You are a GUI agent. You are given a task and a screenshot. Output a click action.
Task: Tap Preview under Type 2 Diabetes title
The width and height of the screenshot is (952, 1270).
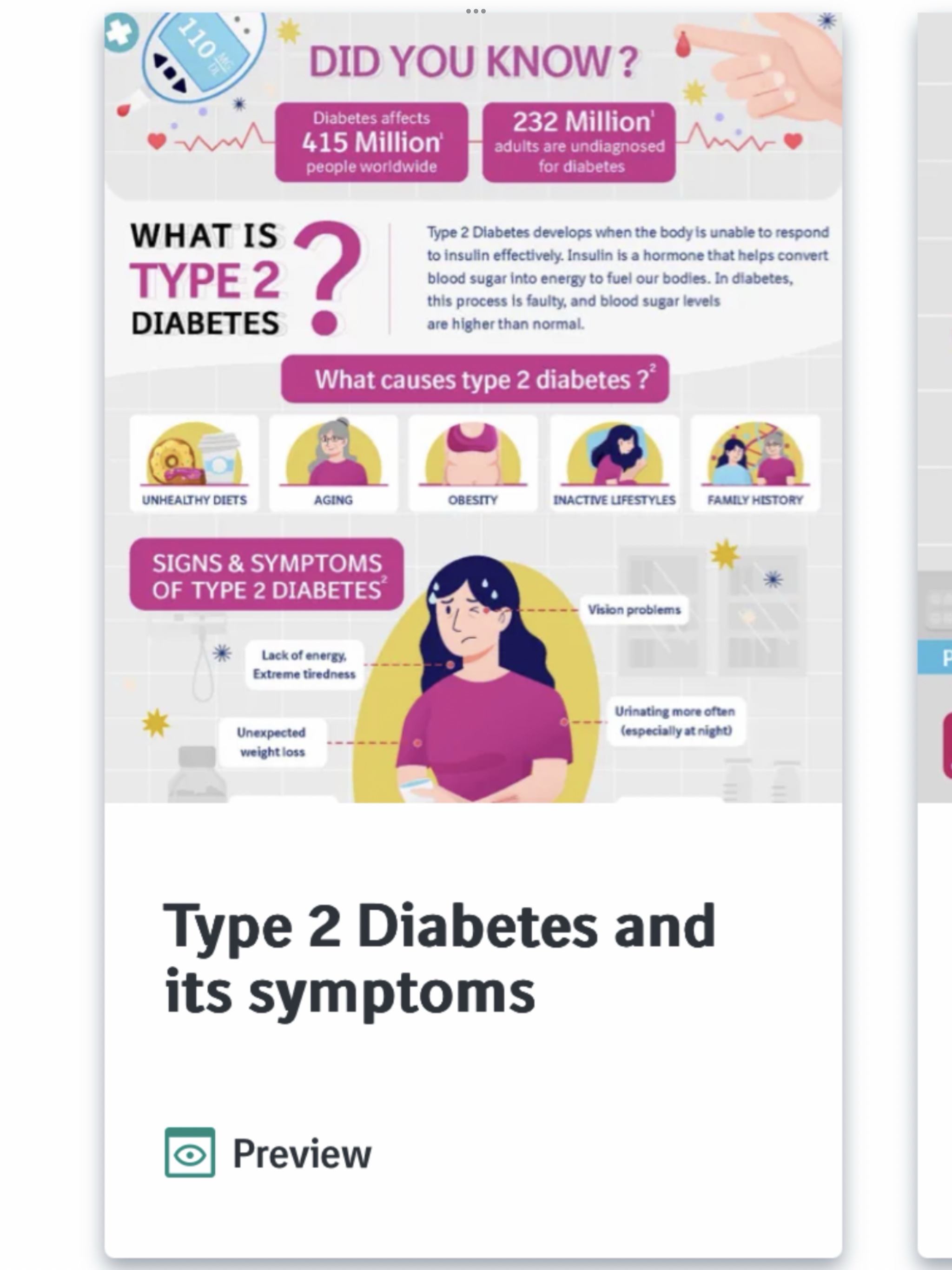pyautogui.click(x=268, y=1153)
